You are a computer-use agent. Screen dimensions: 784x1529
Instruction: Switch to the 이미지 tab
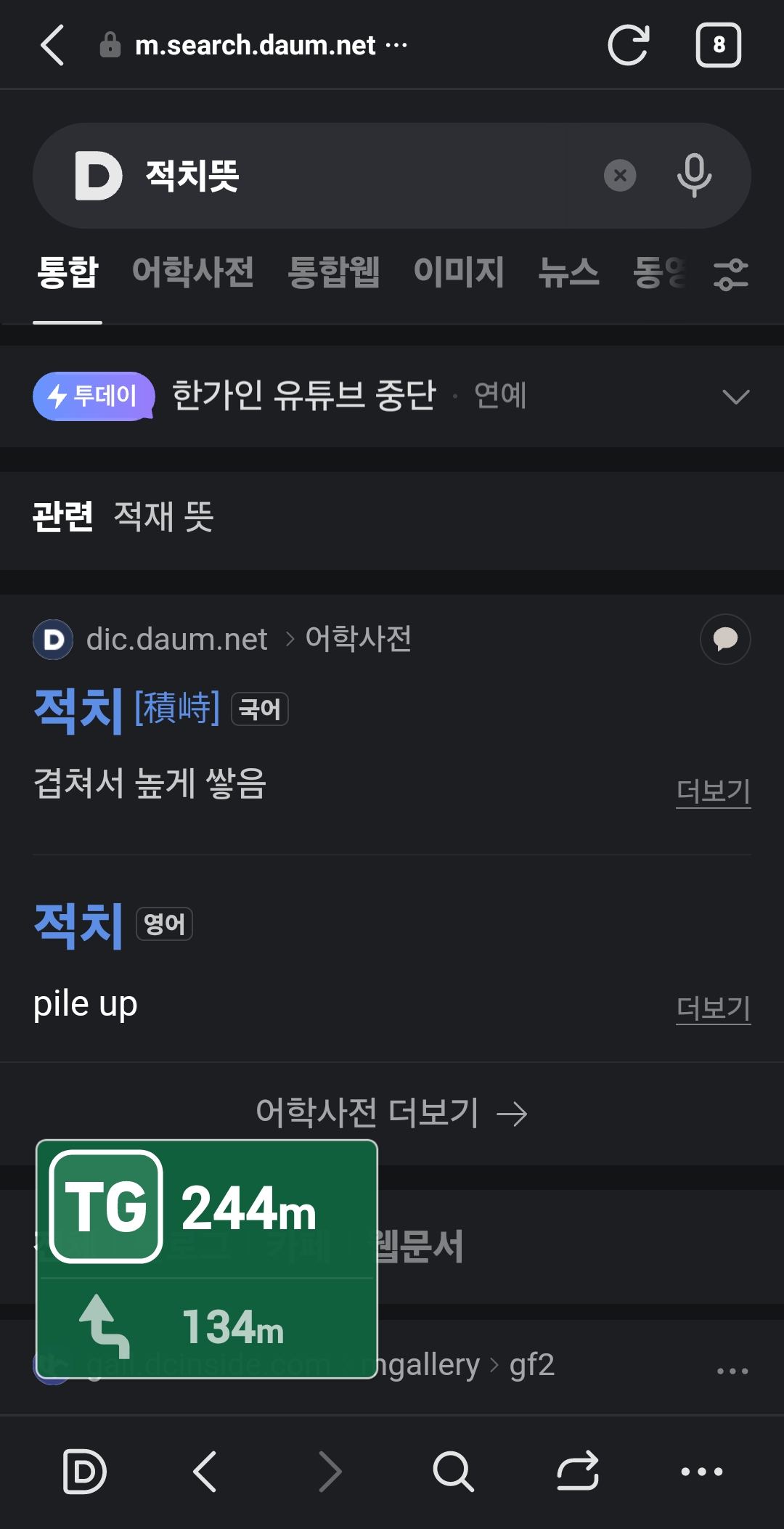coord(459,272)
